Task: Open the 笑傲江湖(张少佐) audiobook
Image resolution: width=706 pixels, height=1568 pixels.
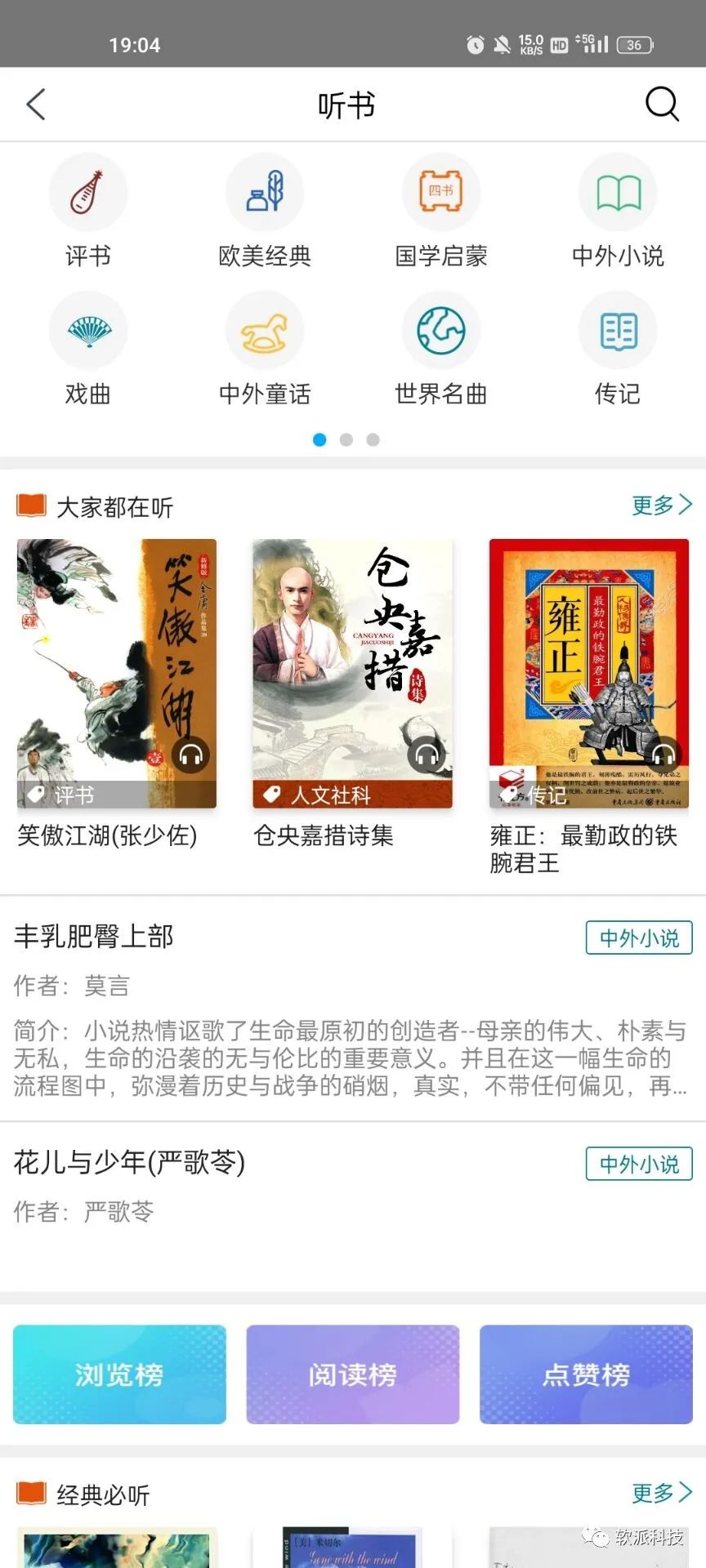Action: tap(117, 674)
